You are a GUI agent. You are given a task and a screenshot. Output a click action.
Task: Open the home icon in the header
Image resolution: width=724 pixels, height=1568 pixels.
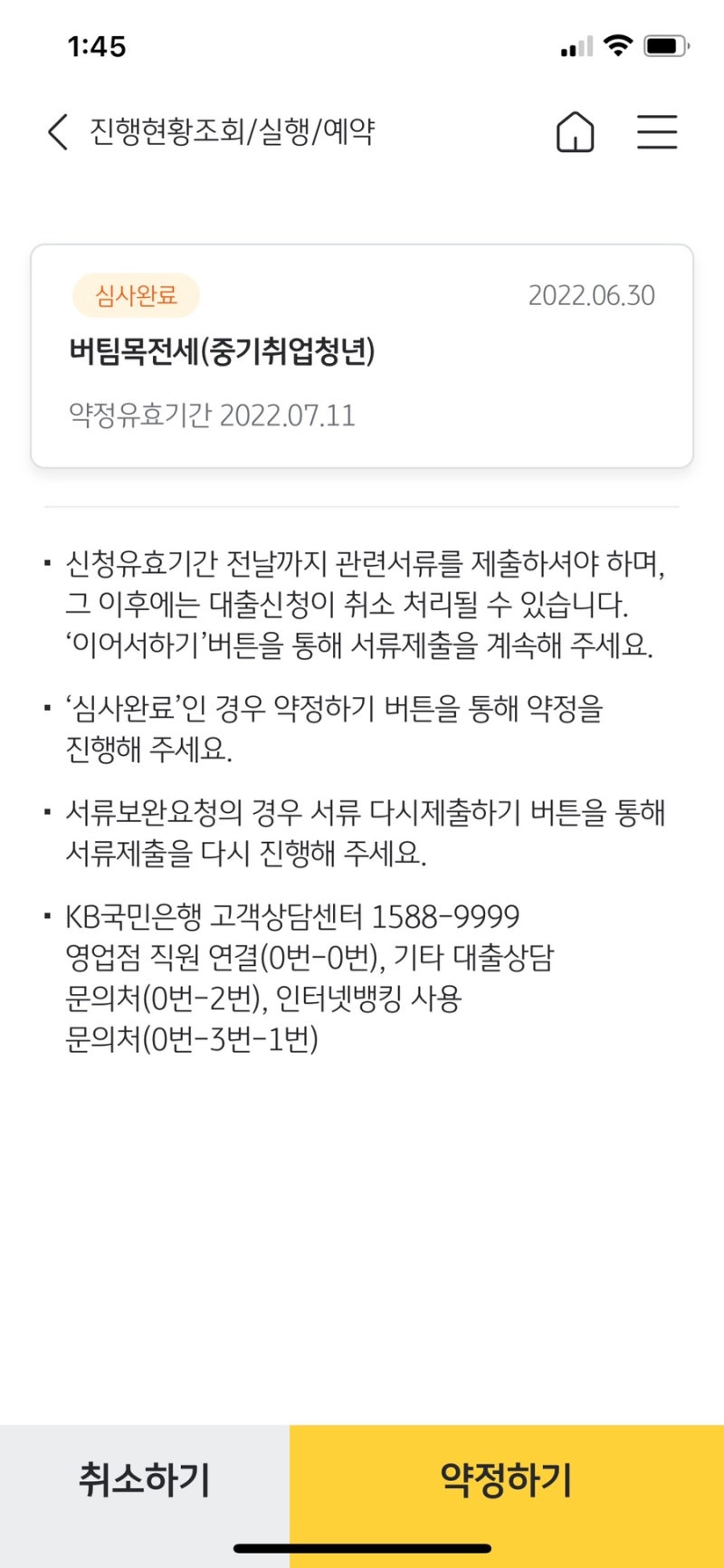tap(575, 132)
